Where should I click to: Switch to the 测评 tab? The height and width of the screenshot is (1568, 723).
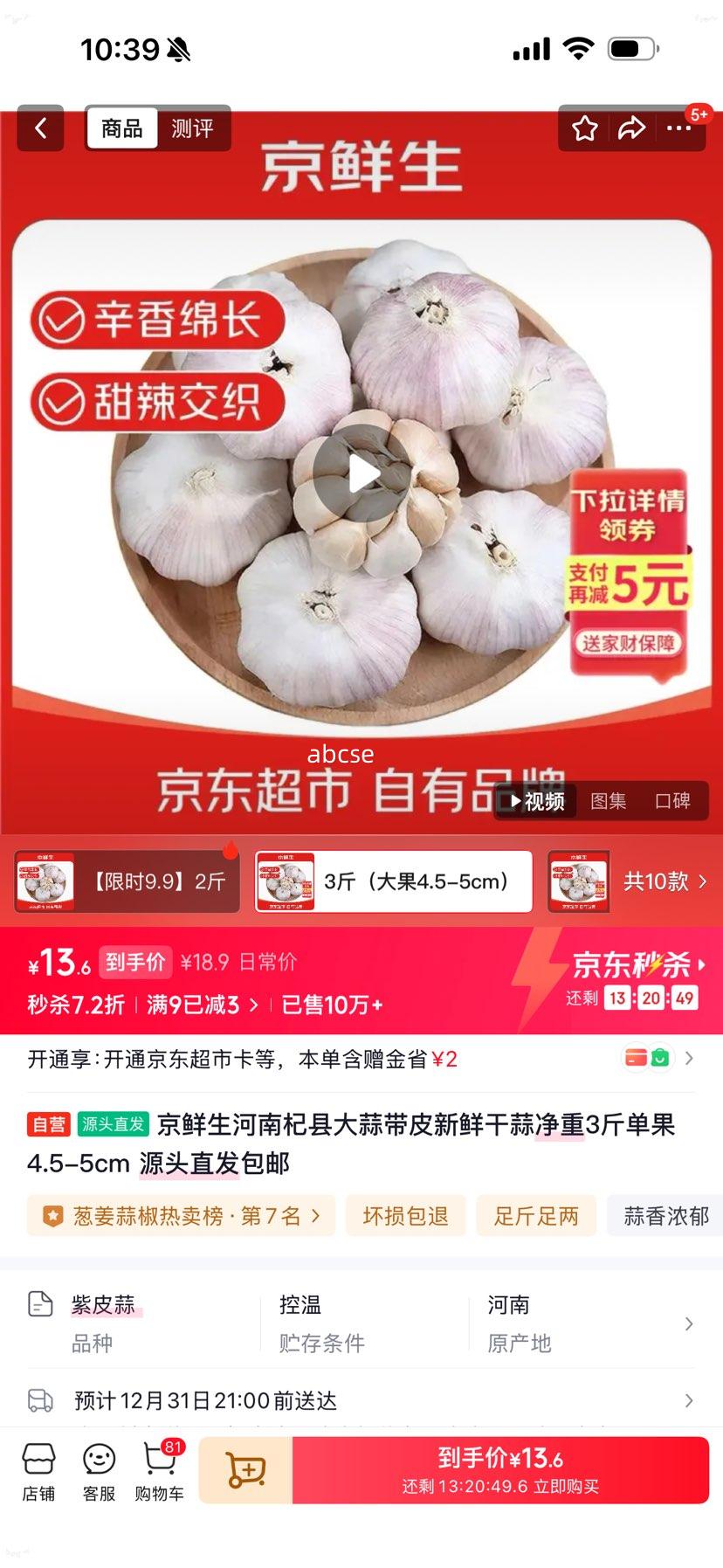(194, 128)
